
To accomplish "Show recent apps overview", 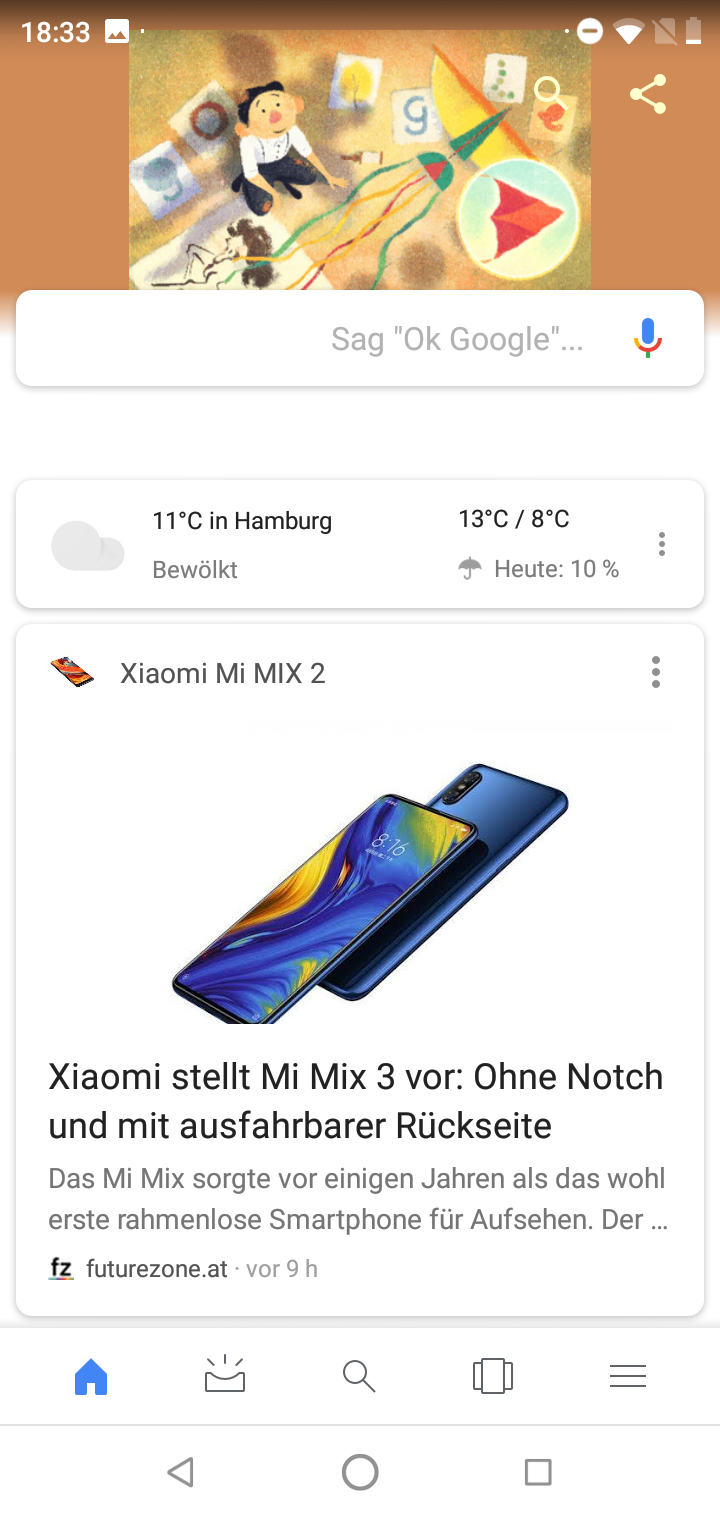I will [x=538, y=1472].
